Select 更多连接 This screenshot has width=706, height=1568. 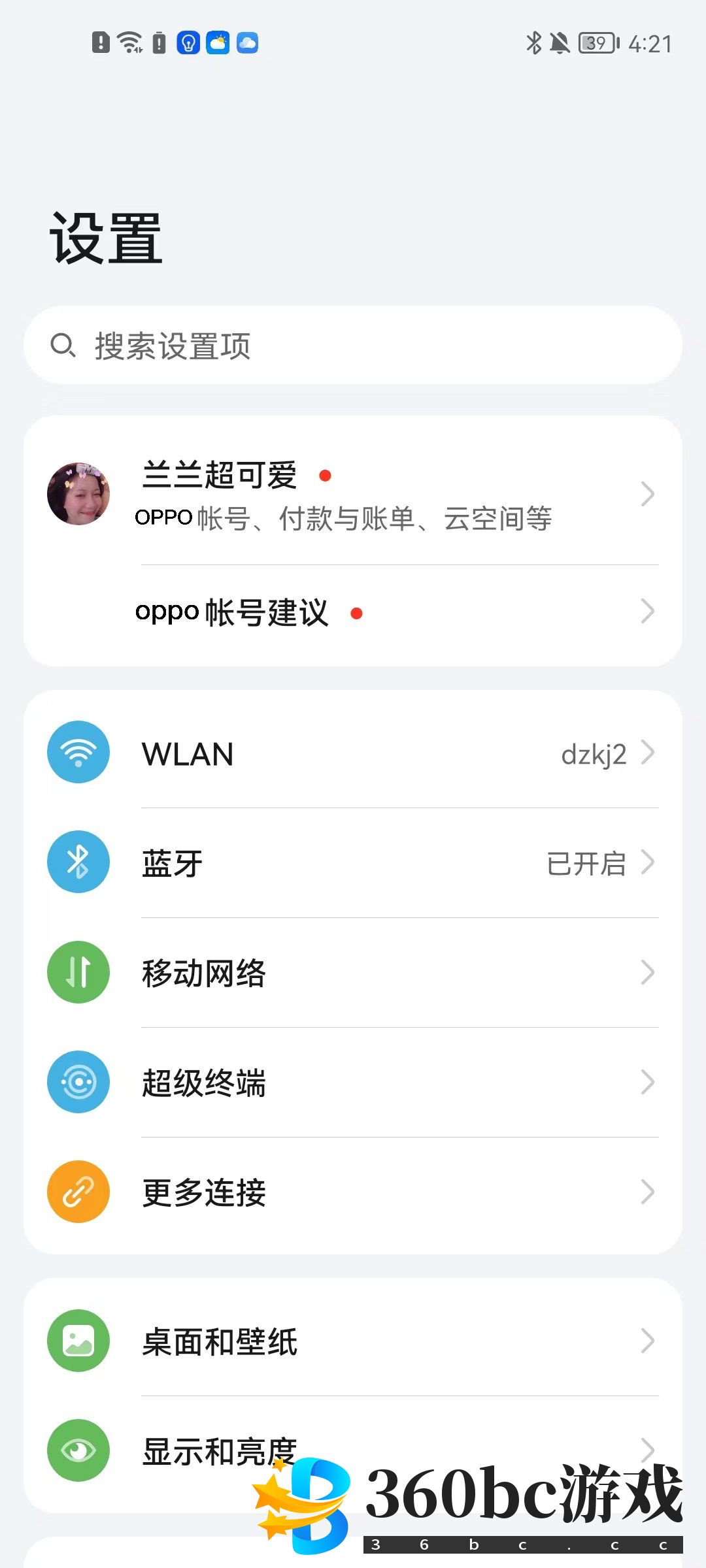click(x=353, y=1192)
